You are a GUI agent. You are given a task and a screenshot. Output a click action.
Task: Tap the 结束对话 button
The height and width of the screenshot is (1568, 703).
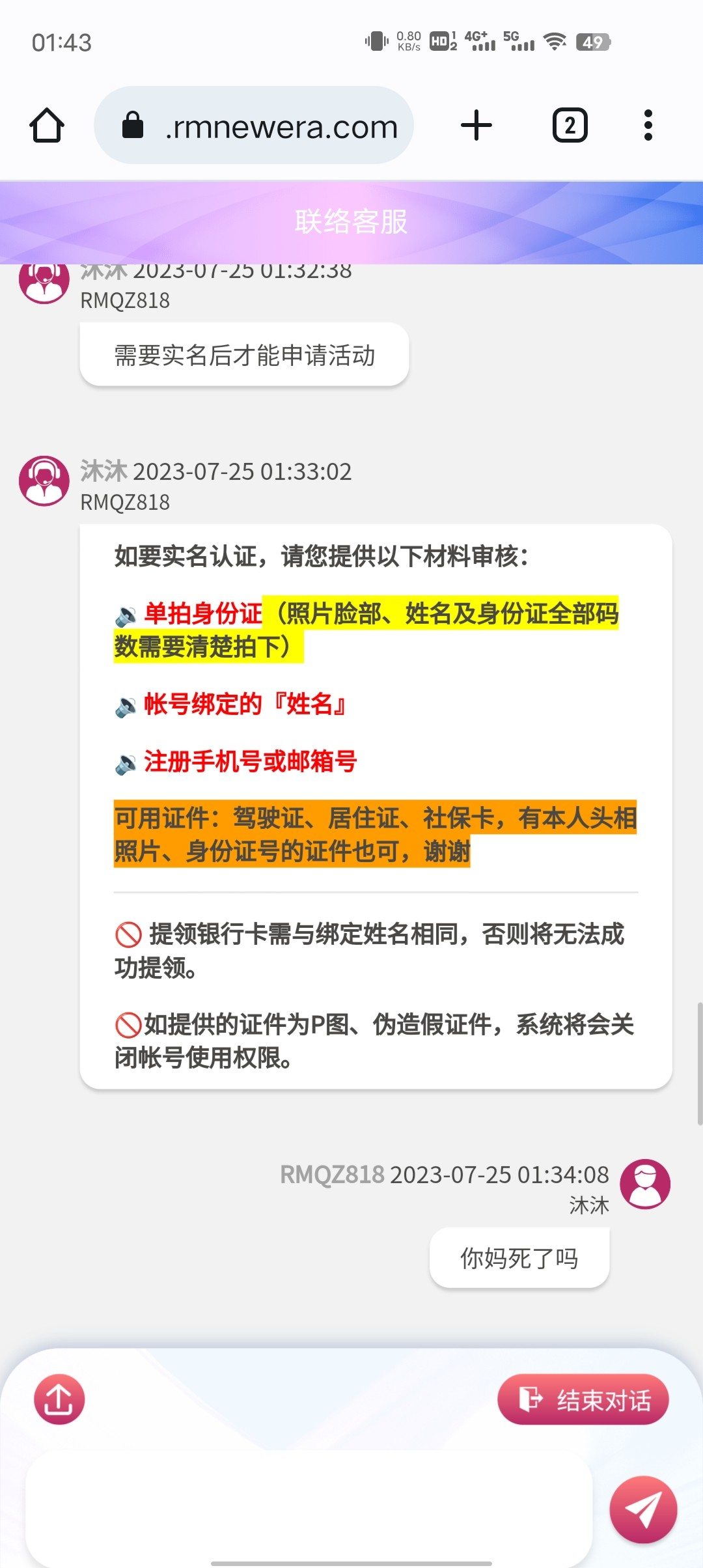tap(583, 1399)
